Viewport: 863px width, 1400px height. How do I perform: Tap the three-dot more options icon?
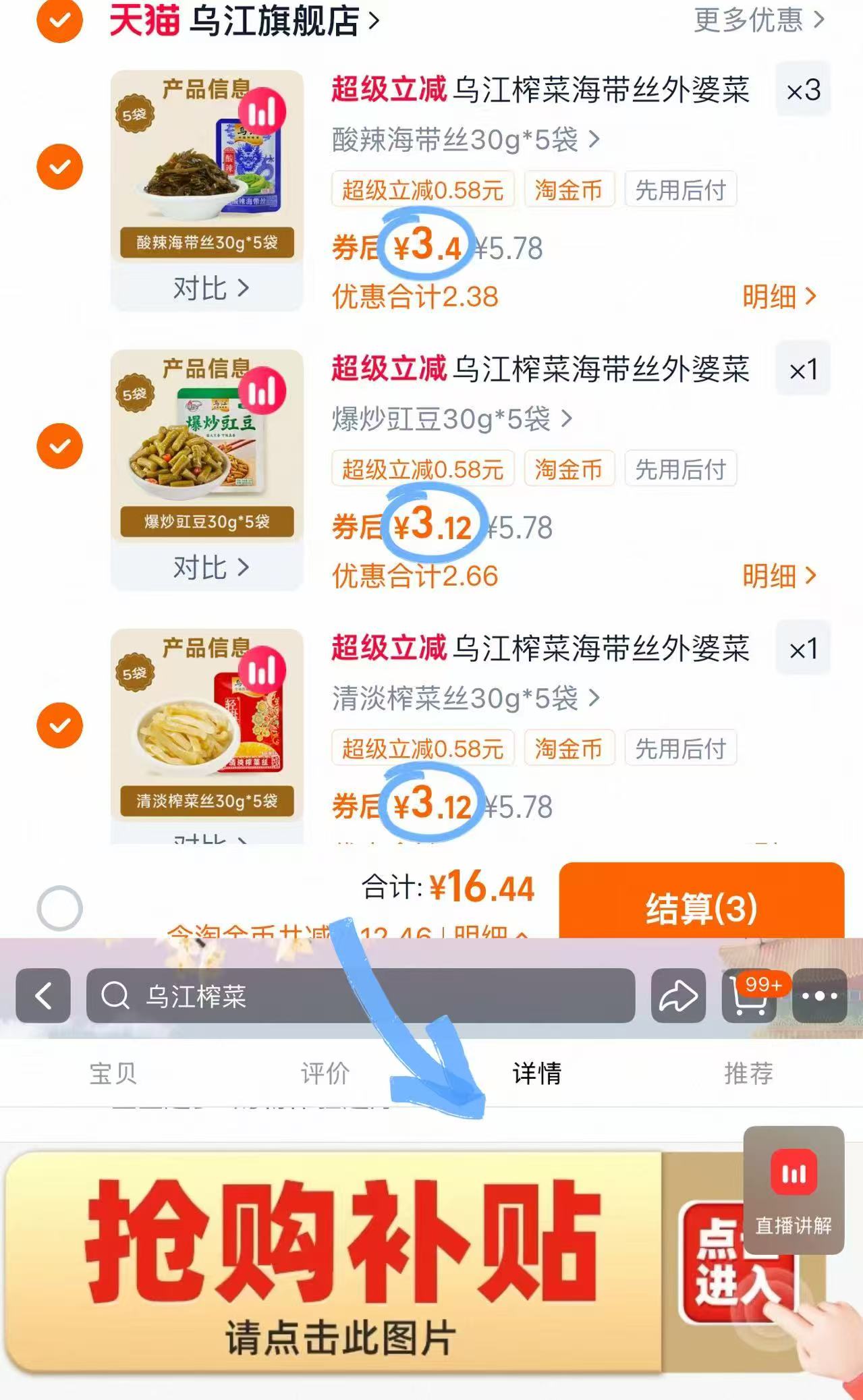click(x=820, y=996)
